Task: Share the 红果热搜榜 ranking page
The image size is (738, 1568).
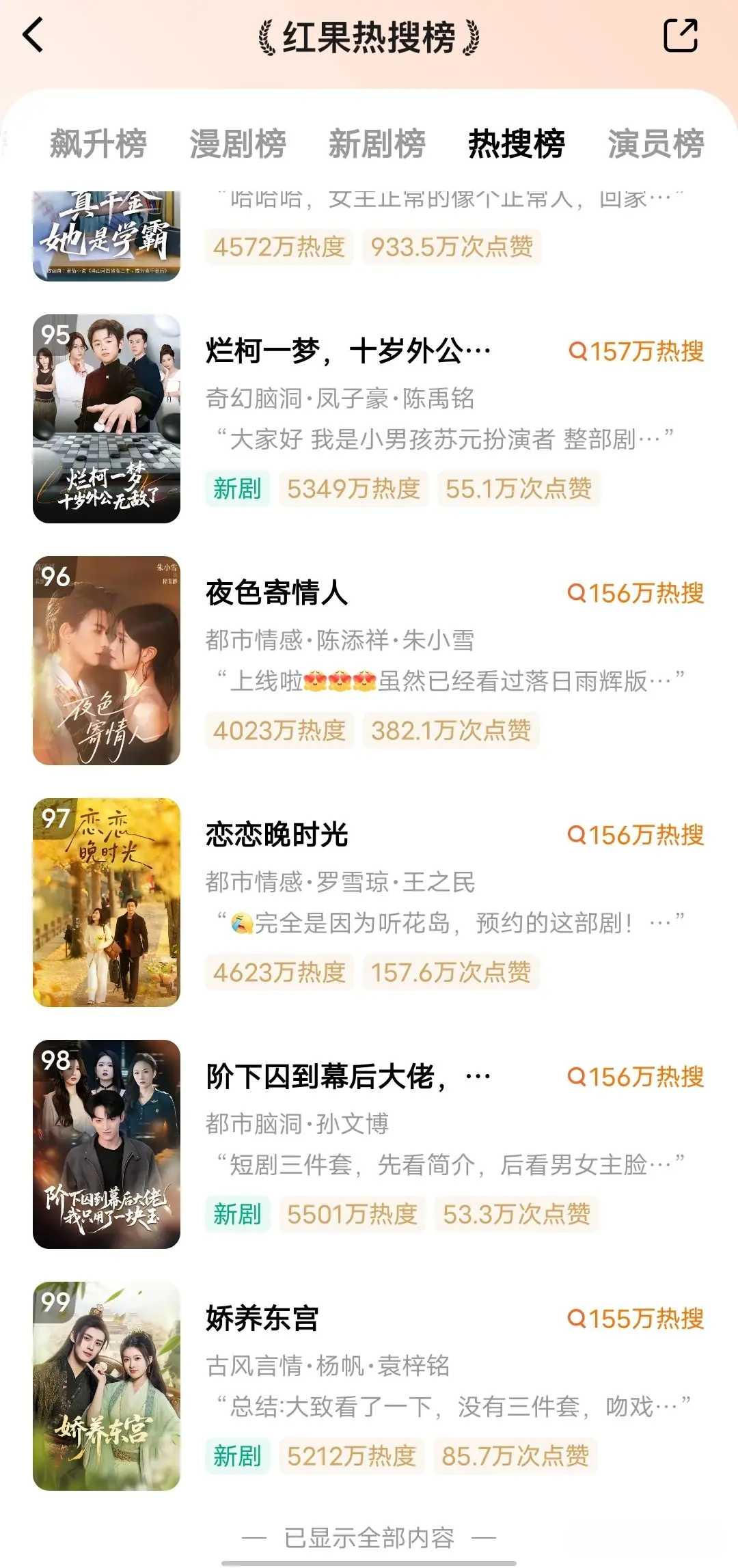Action: [x=681, y=36]
